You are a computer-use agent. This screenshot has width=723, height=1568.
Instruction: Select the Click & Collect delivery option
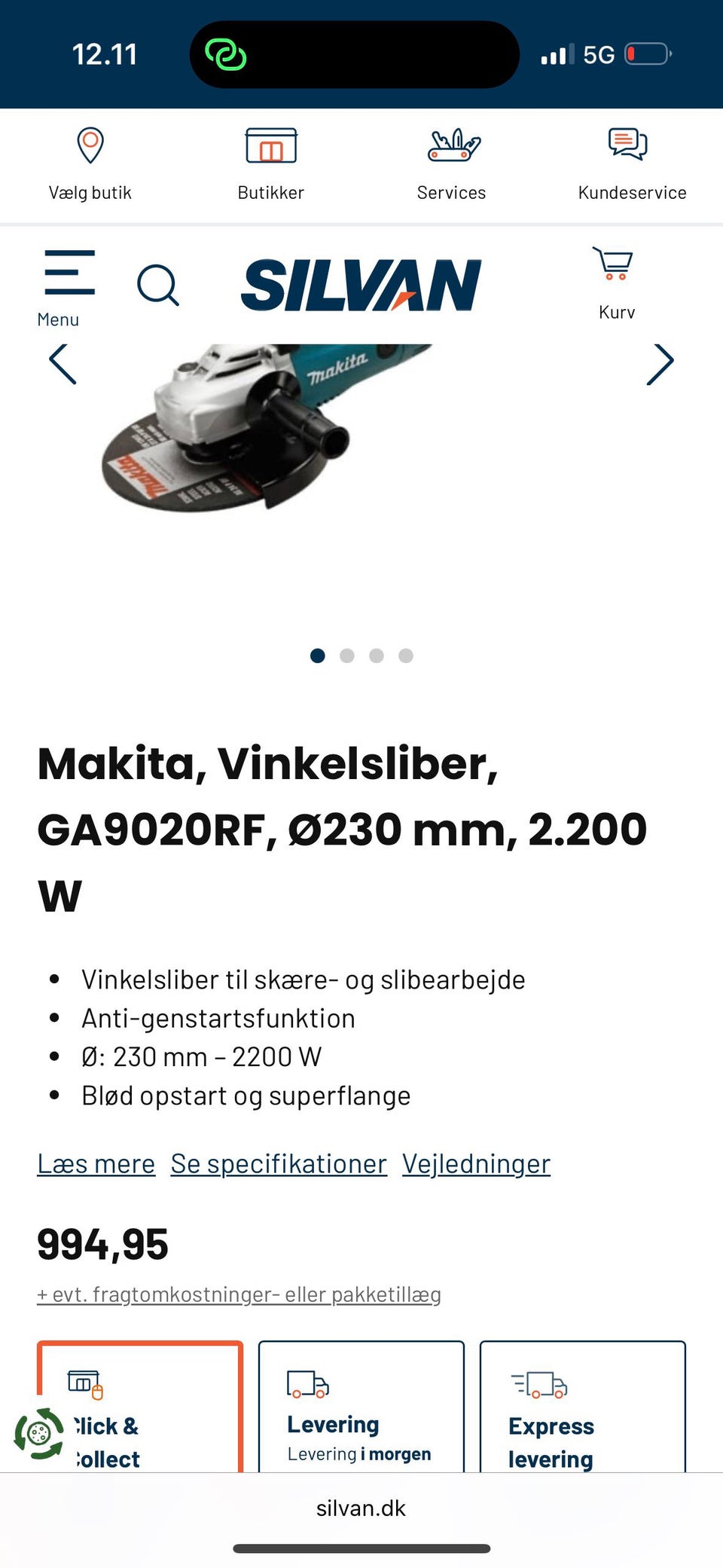click(139, 1413)
